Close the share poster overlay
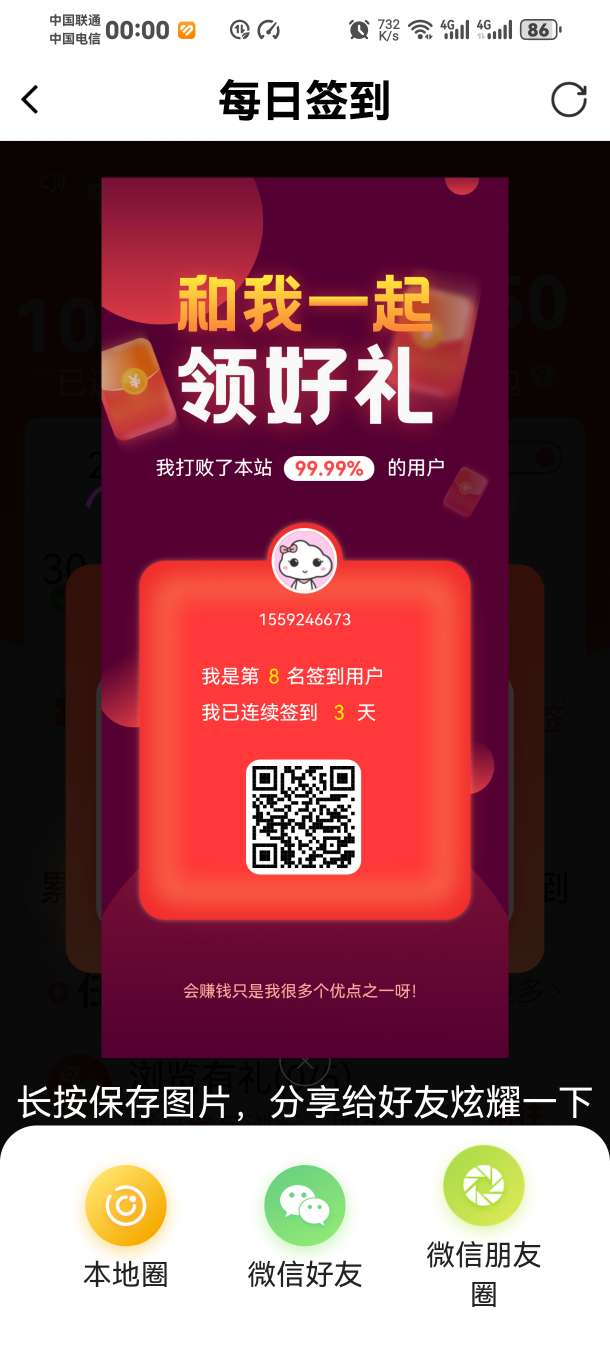 pos(304,1064)
